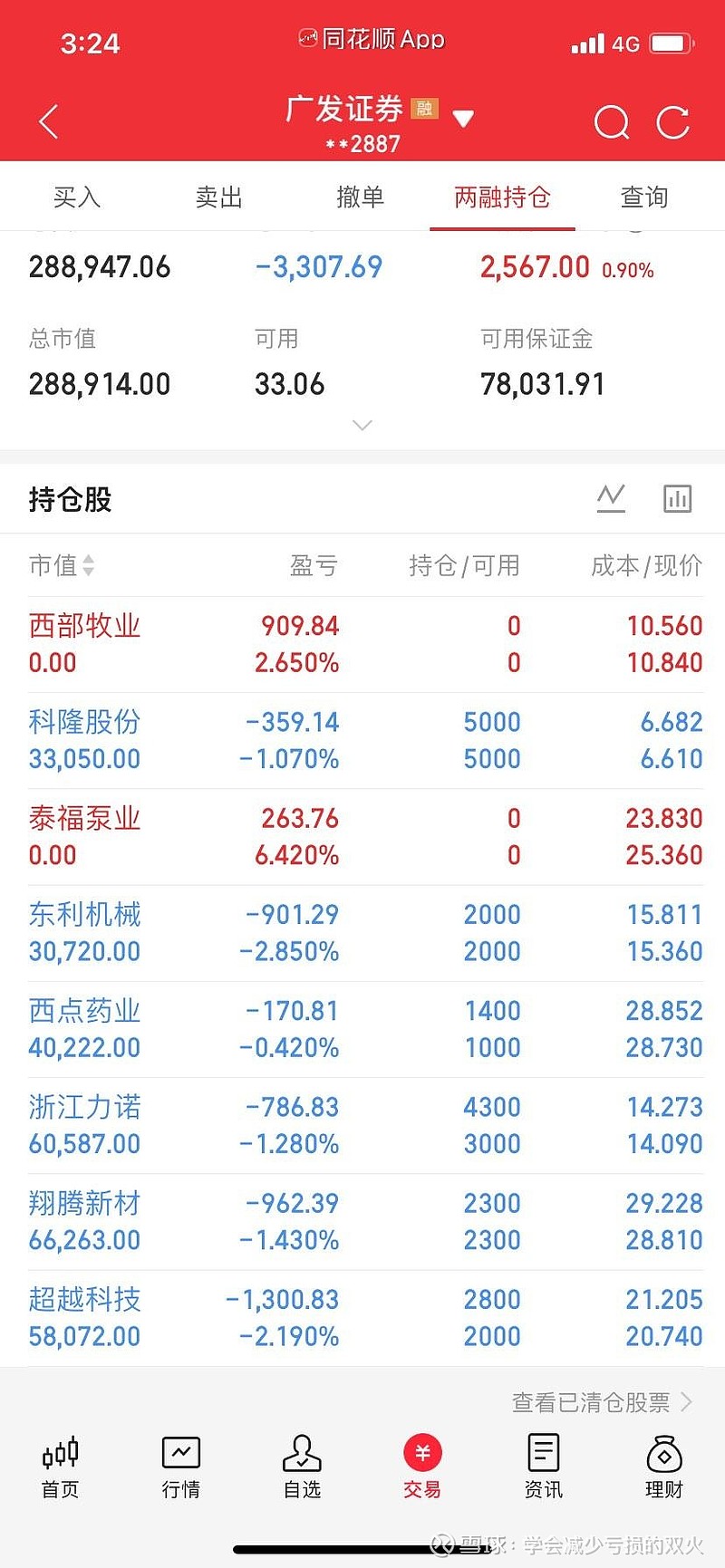The image size is (725, 1568).
Task: Refresh the holdings data
Action: 673,121
